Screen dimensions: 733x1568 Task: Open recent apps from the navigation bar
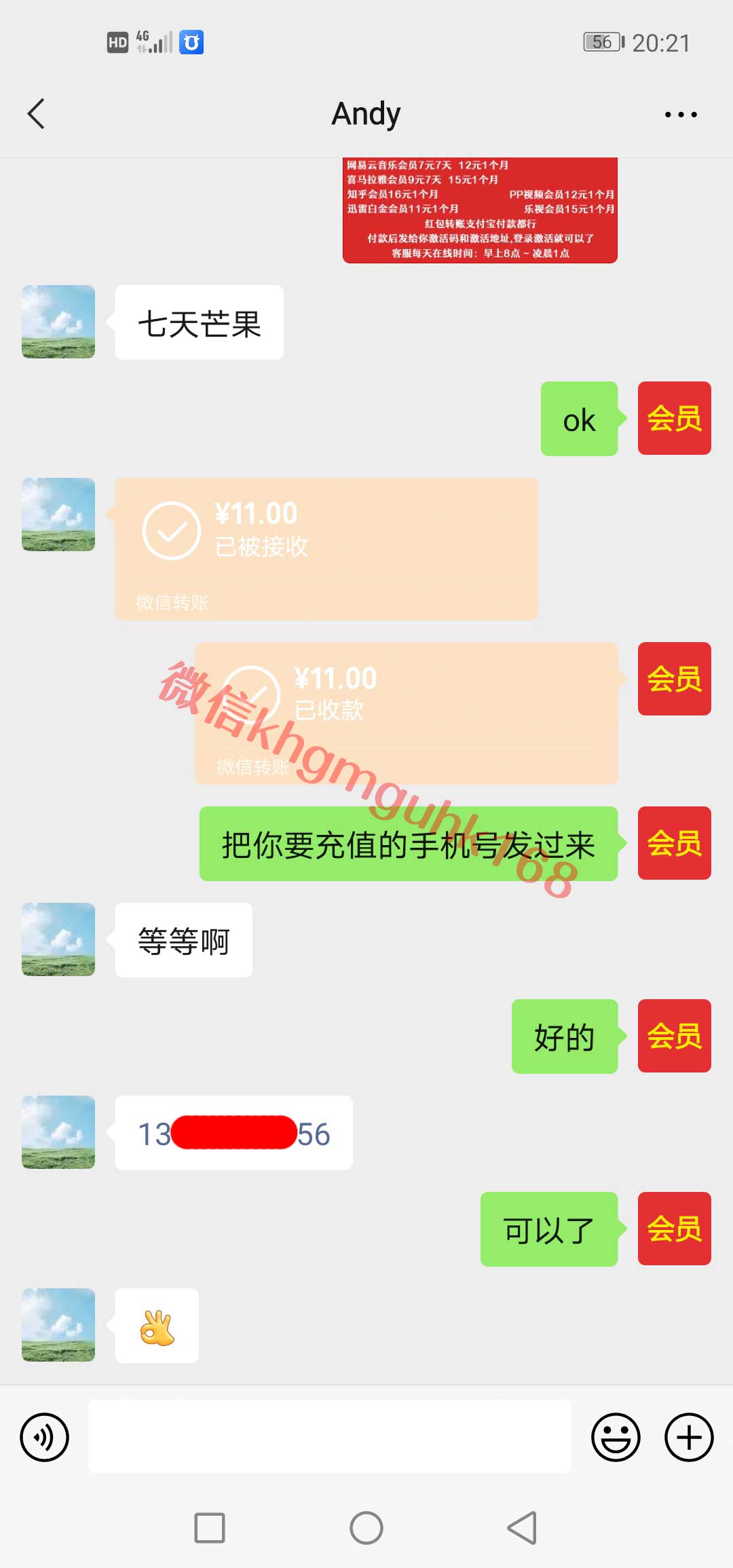pyautogui.click(x=210, y=1528)
